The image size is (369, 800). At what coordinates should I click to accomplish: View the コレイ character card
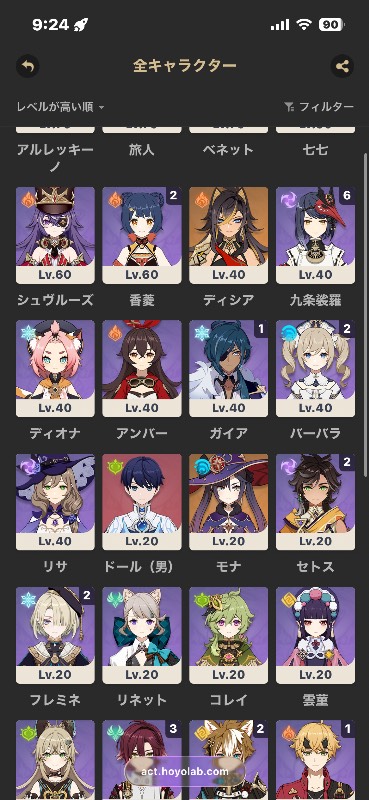coord(229,635)
